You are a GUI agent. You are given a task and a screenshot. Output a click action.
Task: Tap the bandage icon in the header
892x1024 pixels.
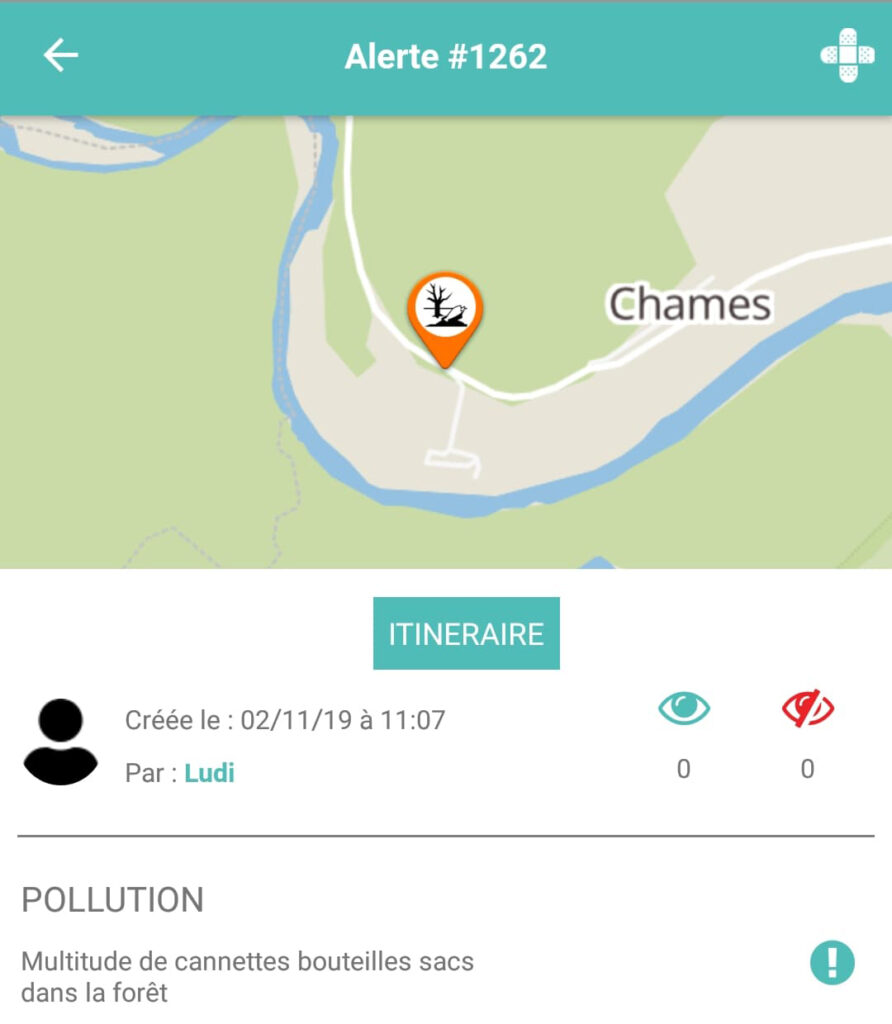tap(847, 56)
